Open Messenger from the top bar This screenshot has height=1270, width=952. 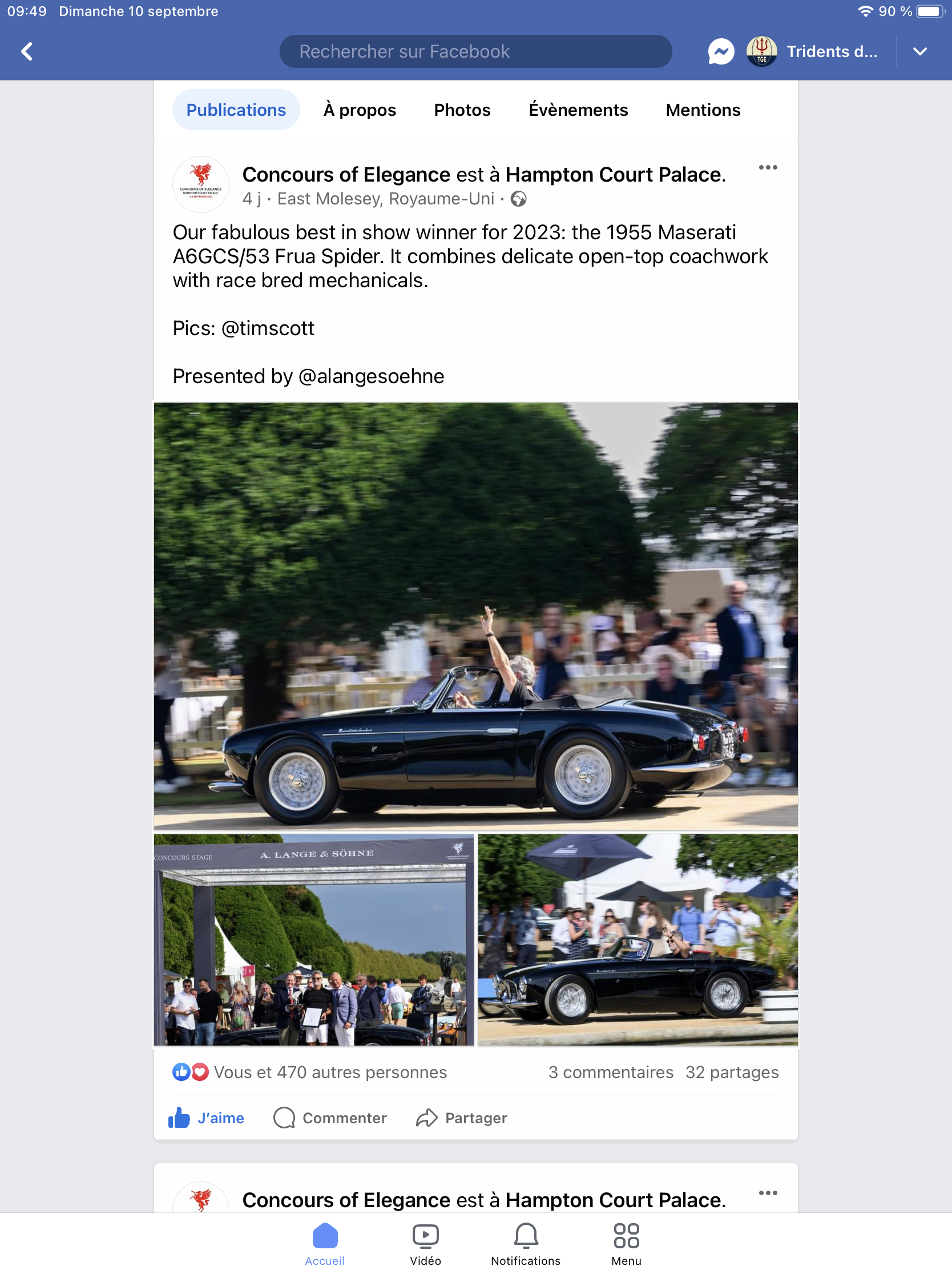[720, 51]
